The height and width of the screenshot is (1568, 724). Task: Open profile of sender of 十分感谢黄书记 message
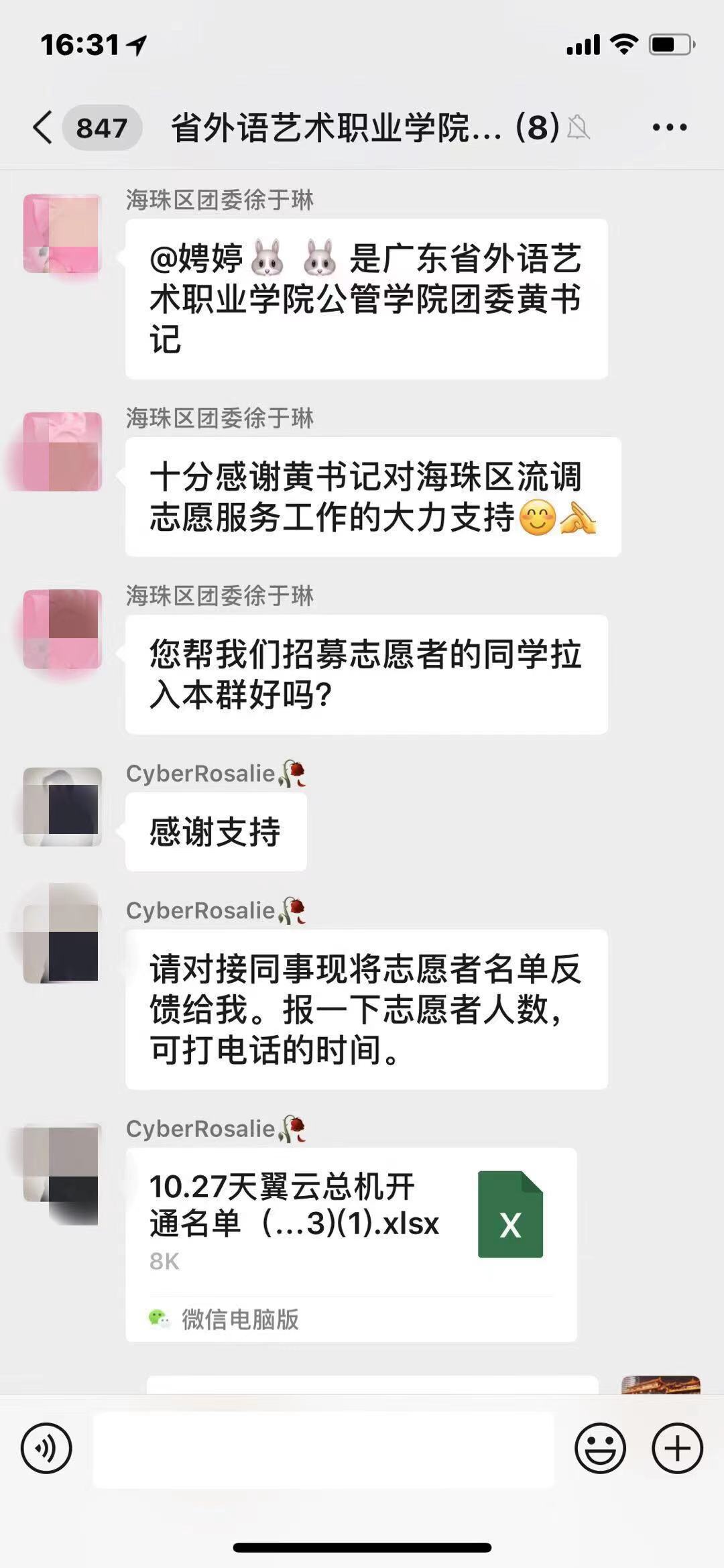click(x=62, y=451)
